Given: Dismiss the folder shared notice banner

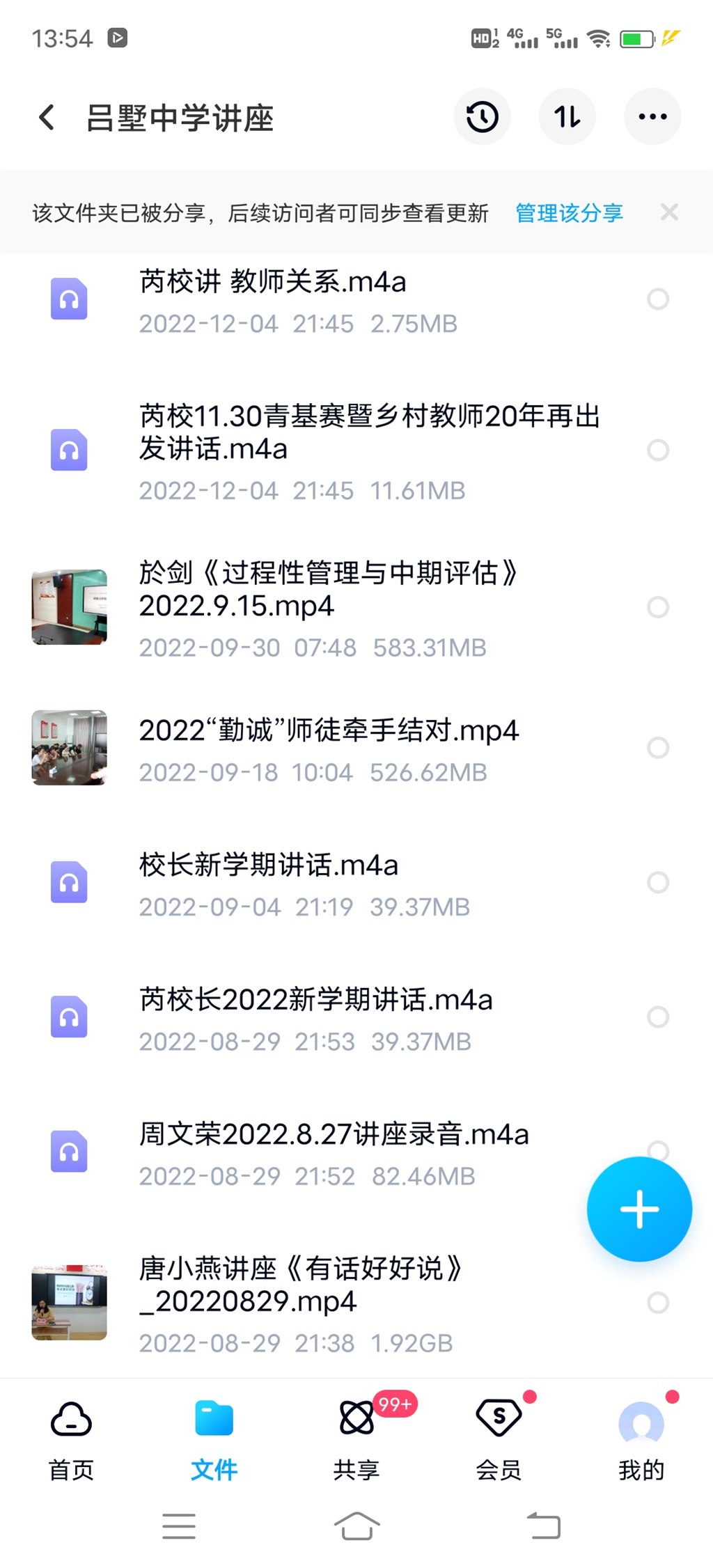Looking at the screenshot, I should click(x=669, y=212).
